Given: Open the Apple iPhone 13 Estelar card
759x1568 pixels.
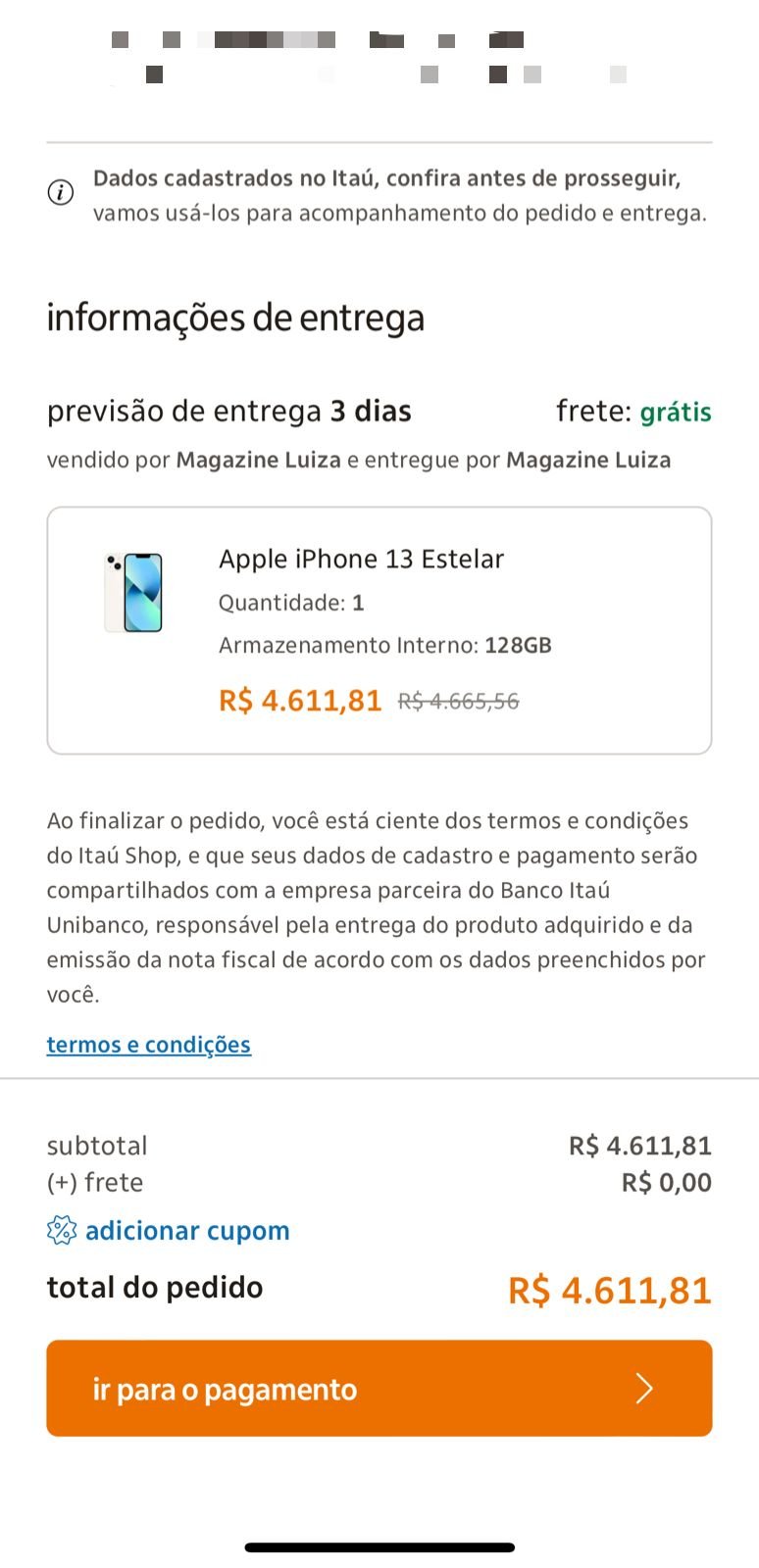Looking at the screenshot, I should (x=379, y=630).
